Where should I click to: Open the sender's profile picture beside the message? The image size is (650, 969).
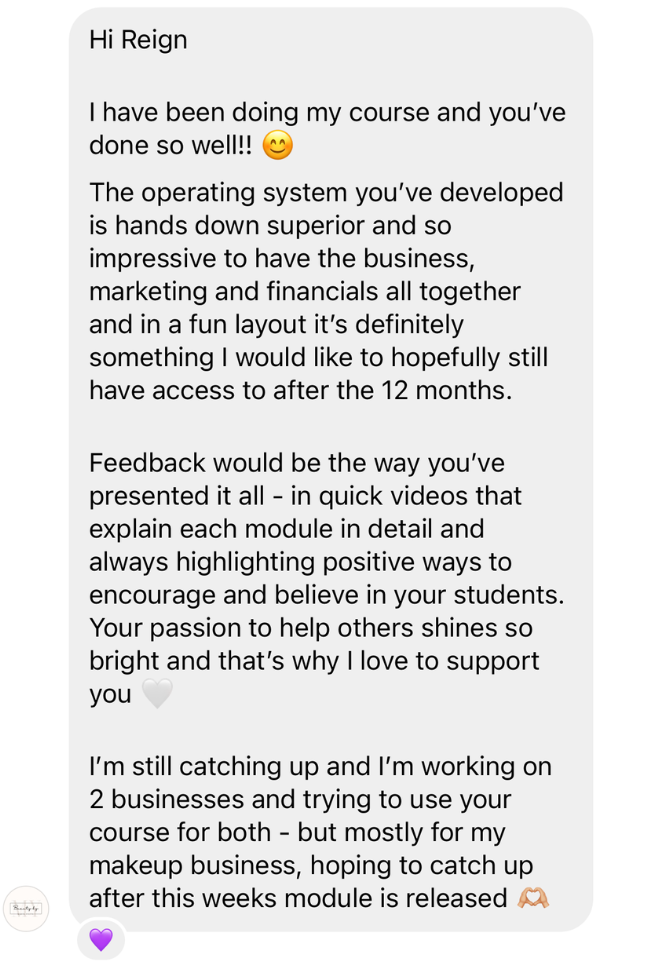(26, 908)
